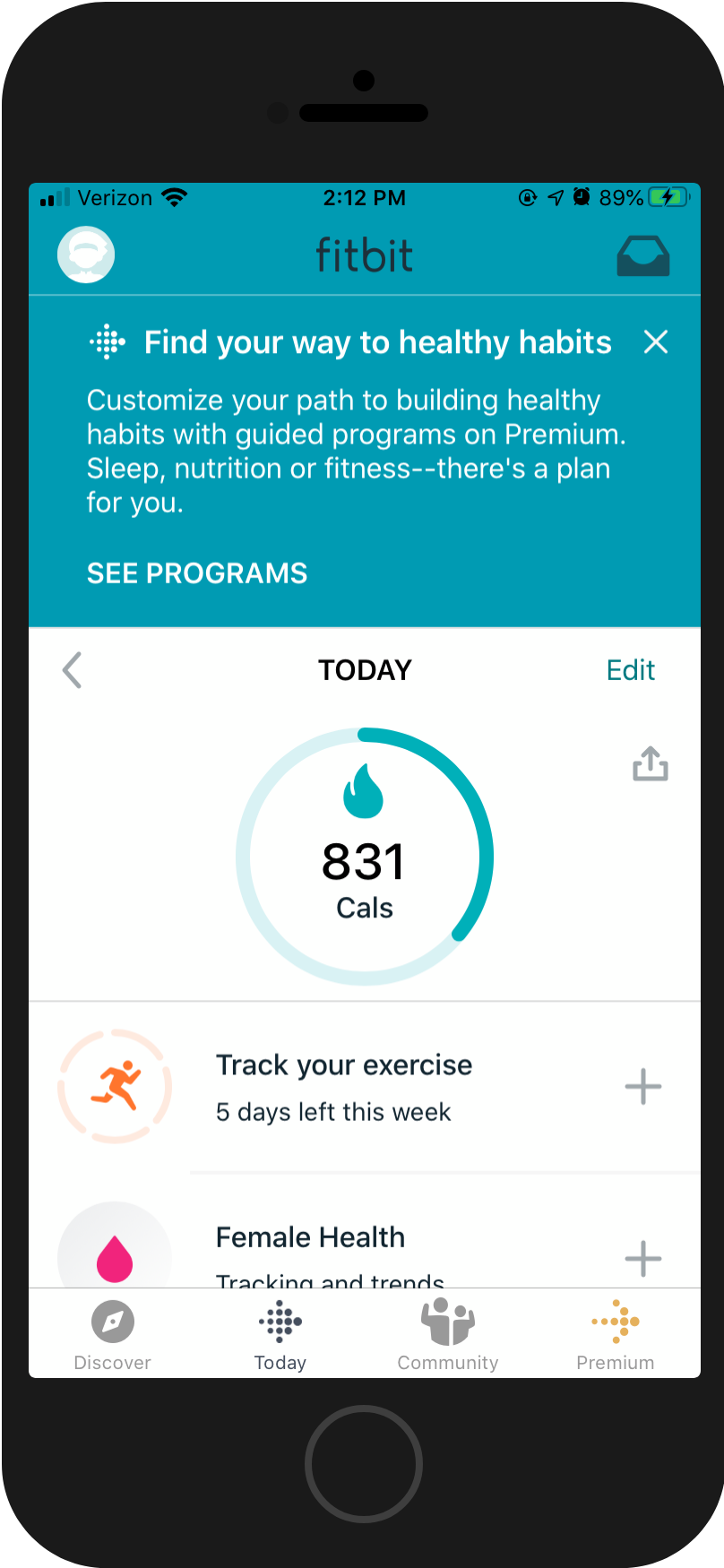Open the profile avatar
The image size is (724, 1568).
click(x=86, y=254)
